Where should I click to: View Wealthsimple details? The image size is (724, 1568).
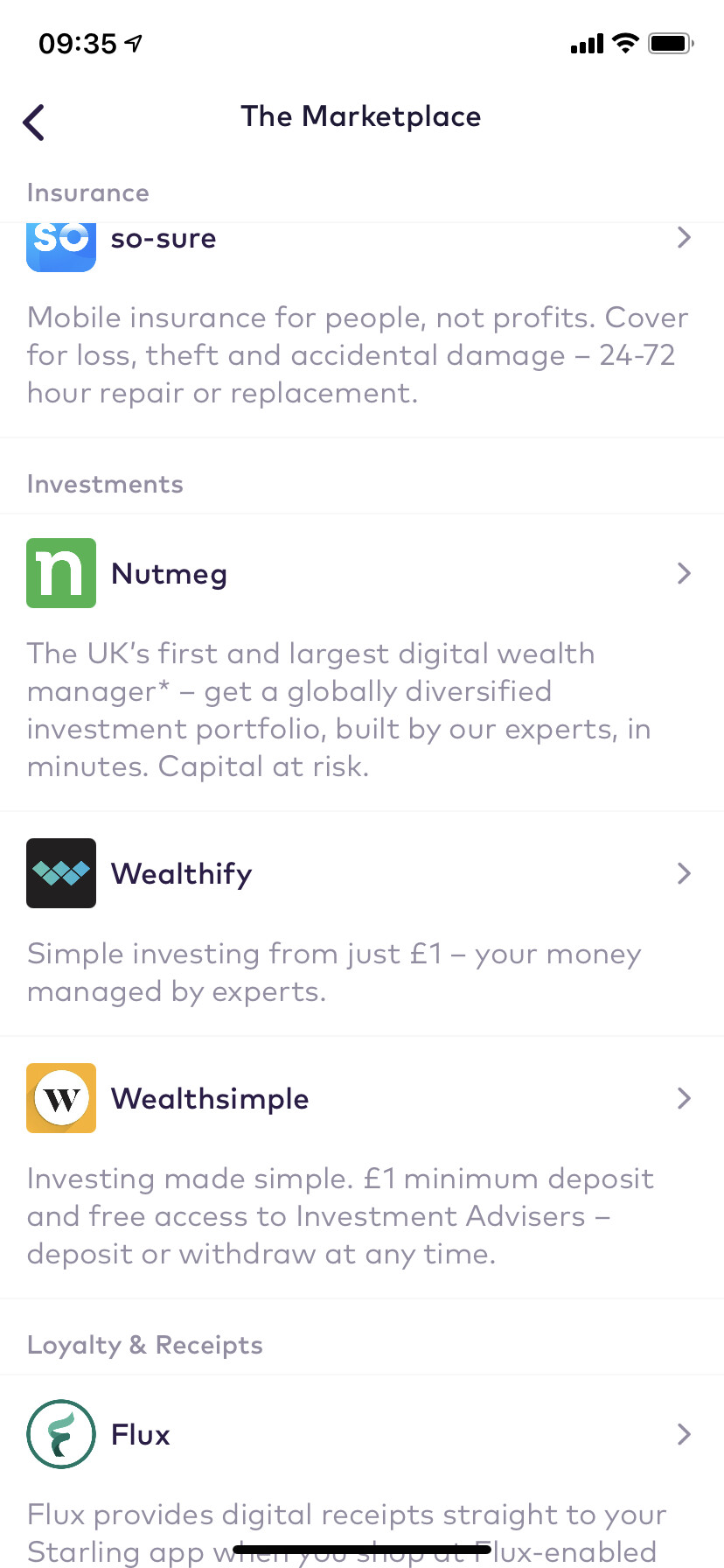coord(362,1167)
